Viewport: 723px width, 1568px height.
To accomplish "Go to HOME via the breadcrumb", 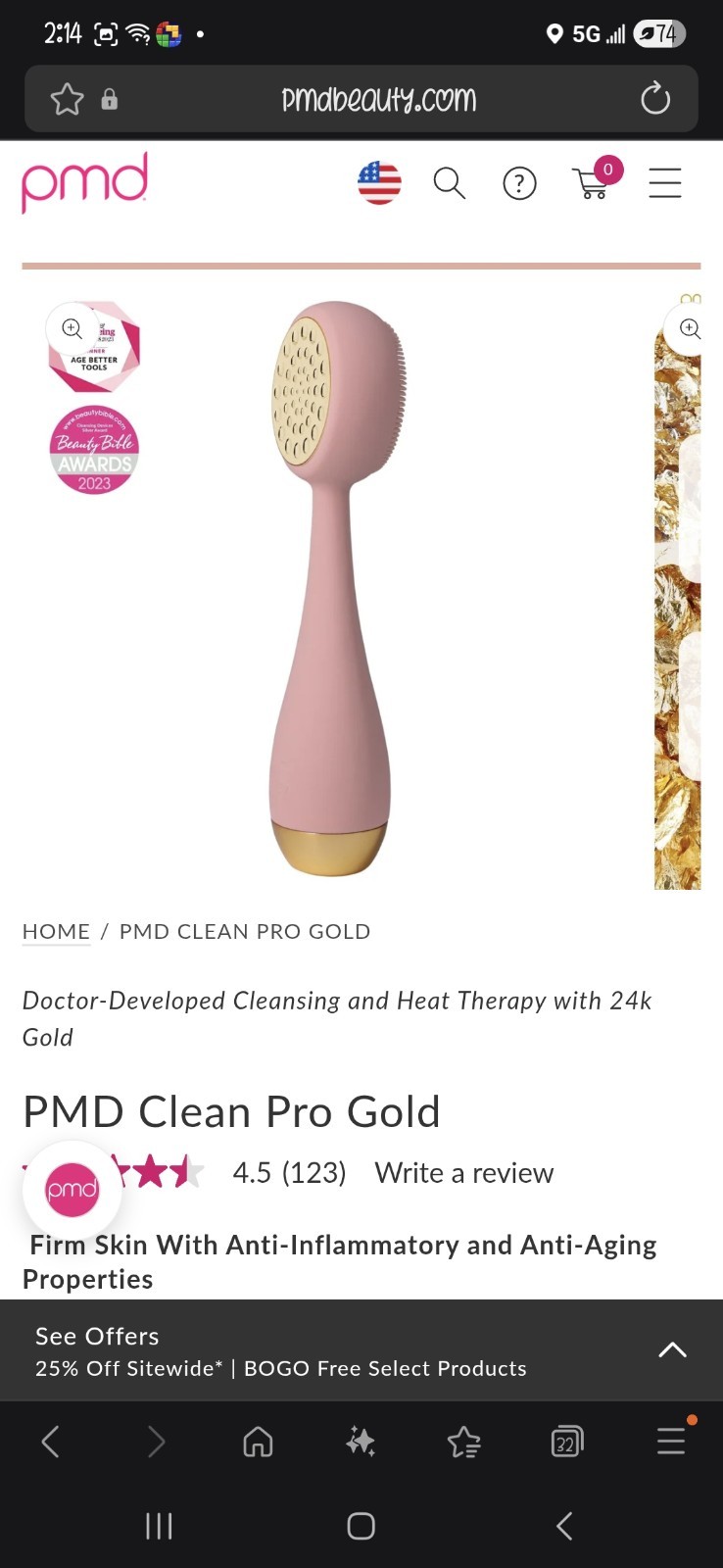I will (x=55, y=931).
